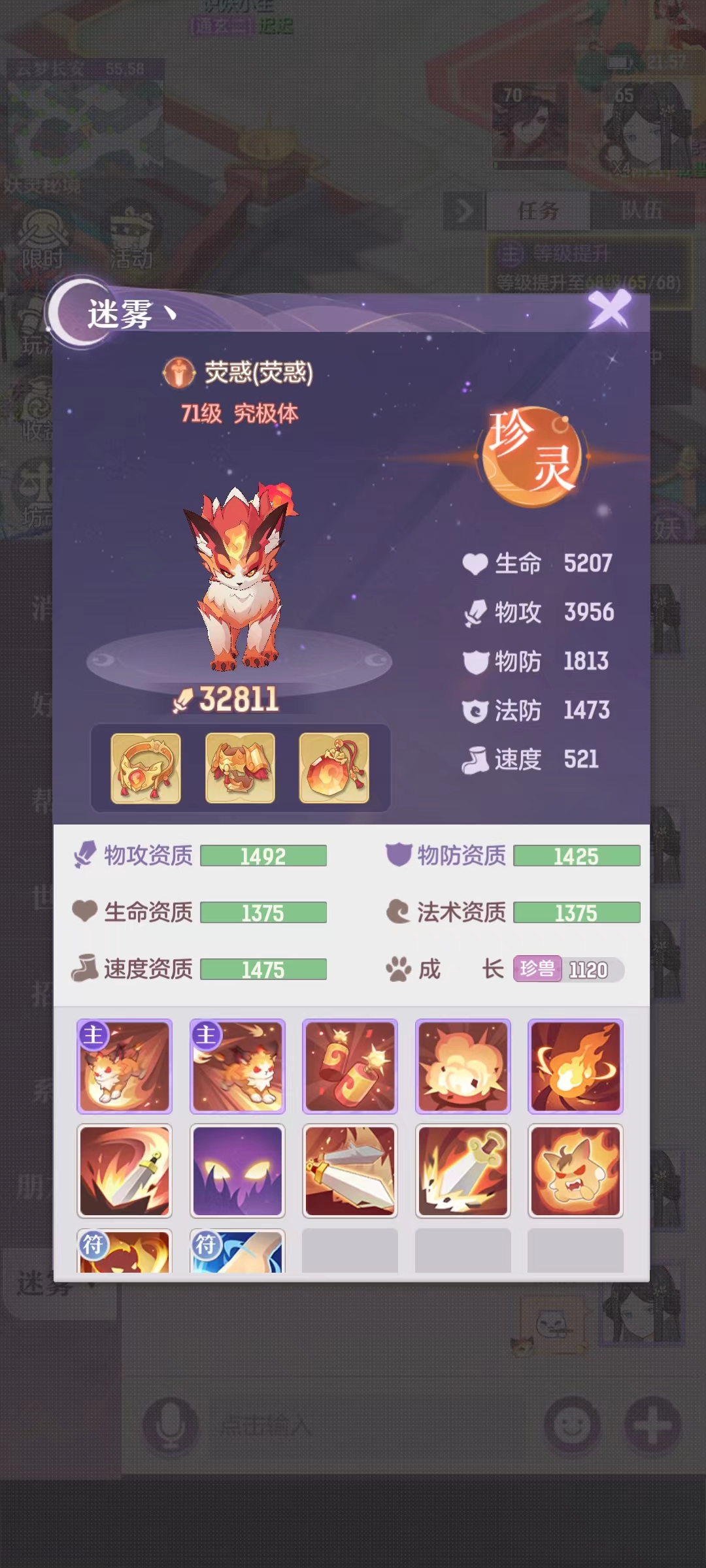Tap the golden ring collar equipment slot
The width and height of the screenshot is (706, 1568).
(146, 768)
